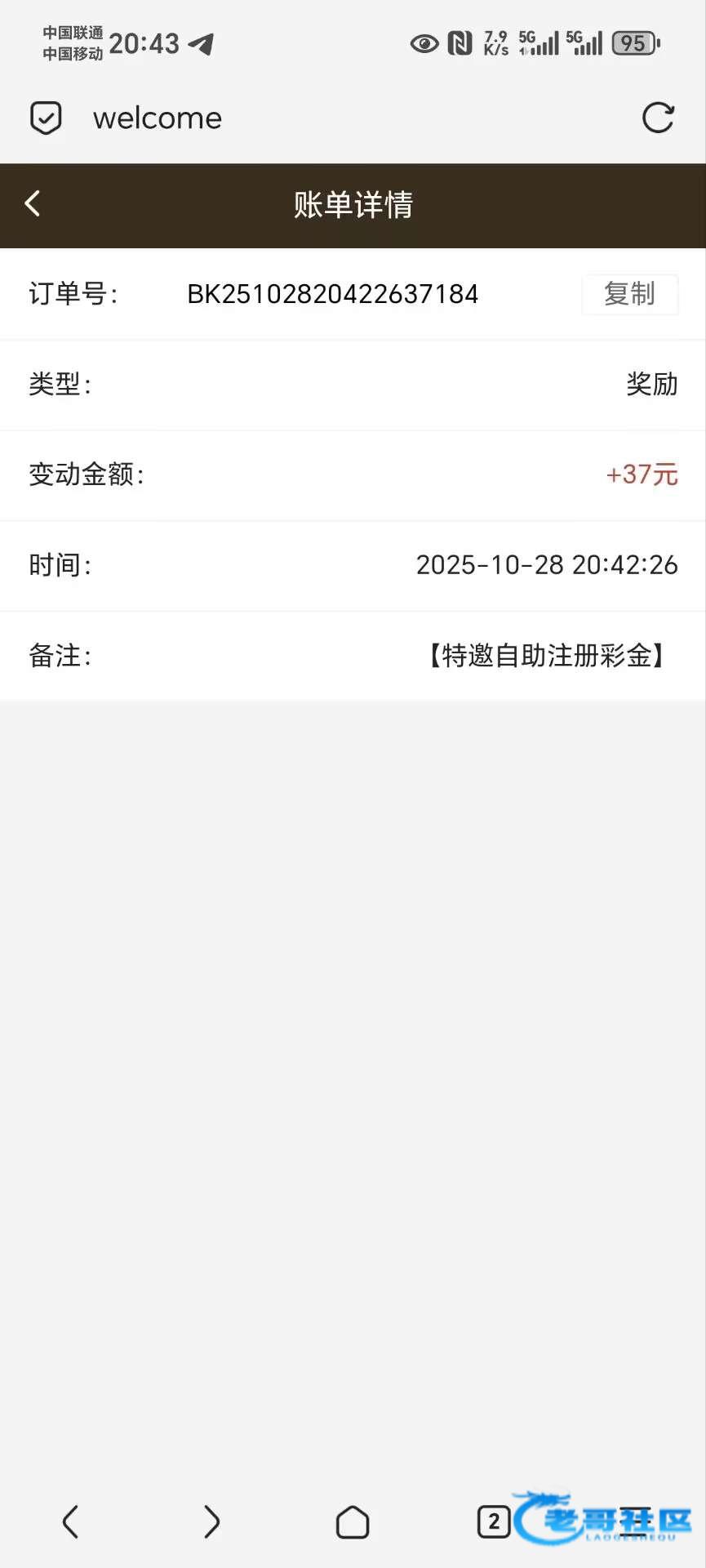The width and height of the screenshot is (706, 1568).
Task: Go forward with the browser's forward arrow
Action: [211, 1521]
